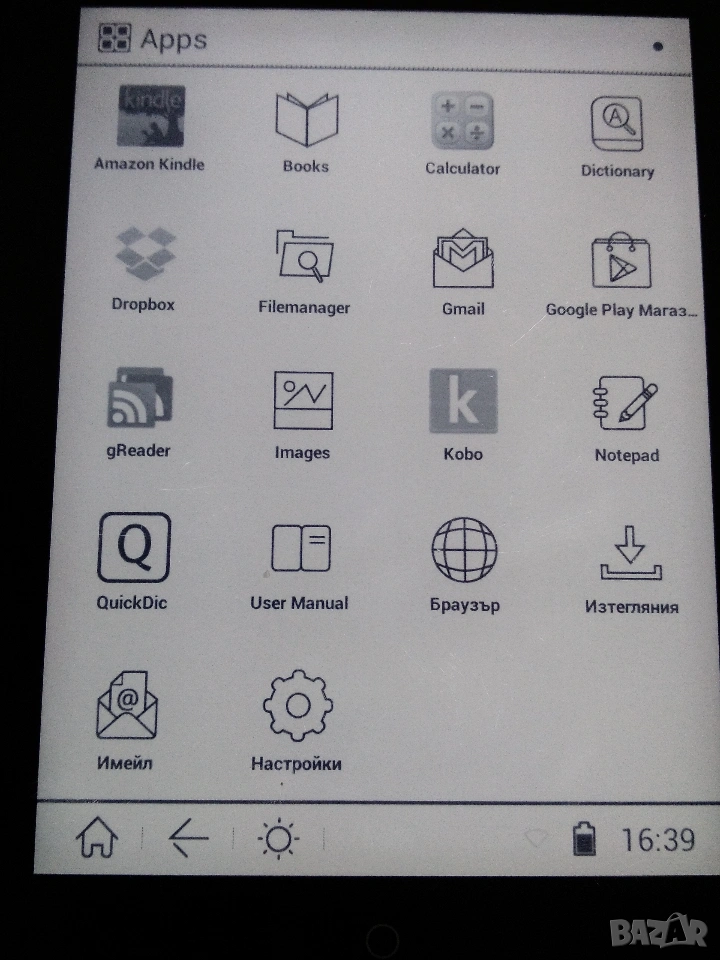Open the Имейл app
This screenshot has width=720, height=960.
(x=126, y=706)
